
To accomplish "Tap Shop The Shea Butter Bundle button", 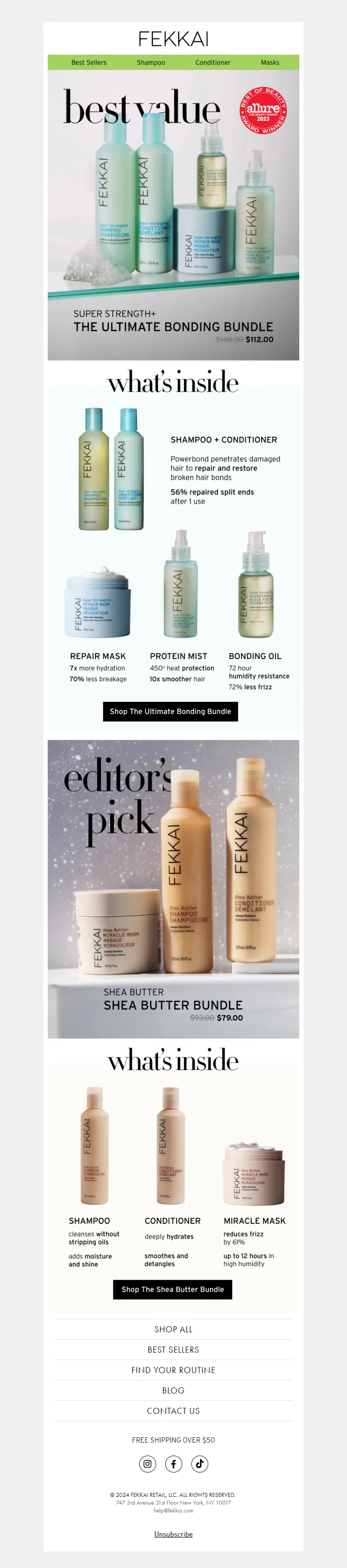I will [173, 1289].
